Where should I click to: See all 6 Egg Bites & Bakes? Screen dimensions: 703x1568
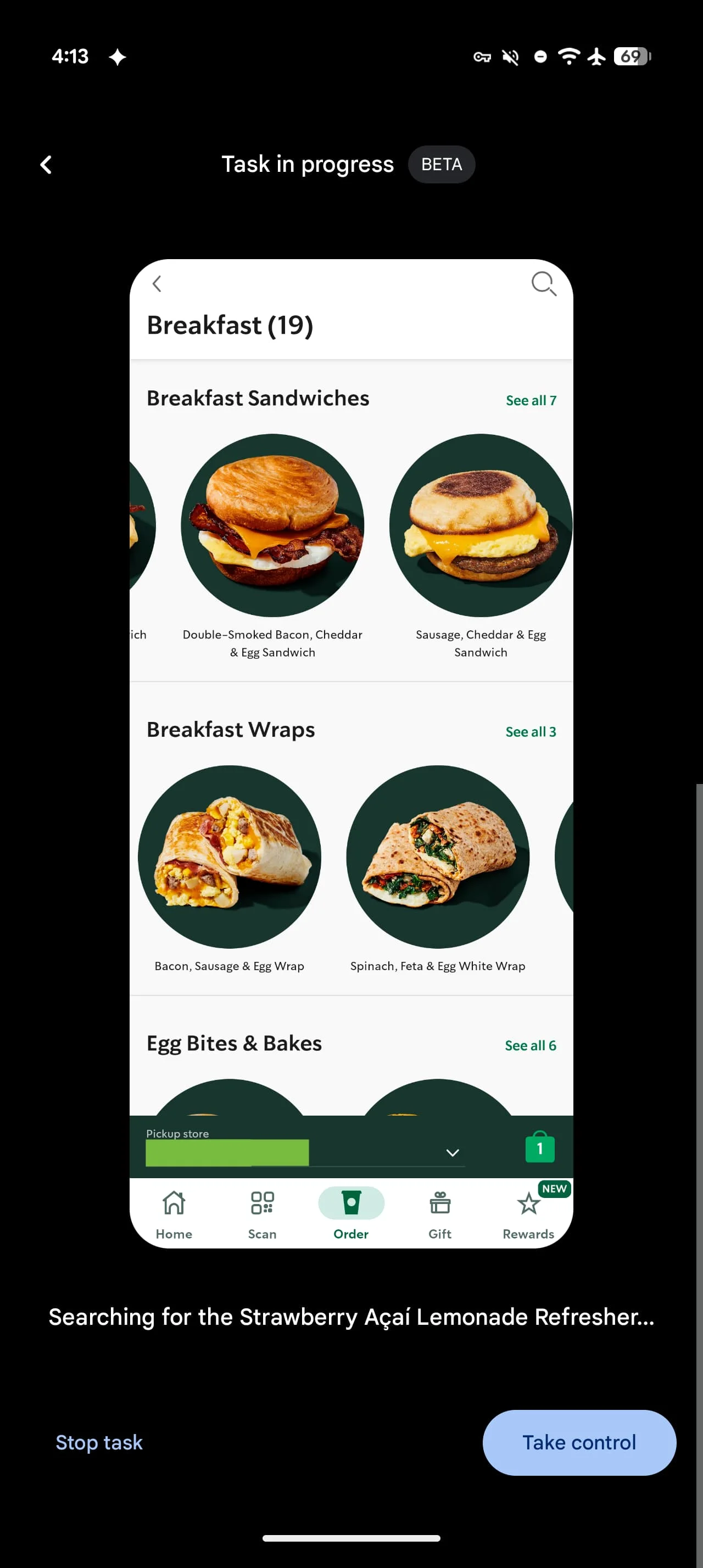pos(530,1045)
